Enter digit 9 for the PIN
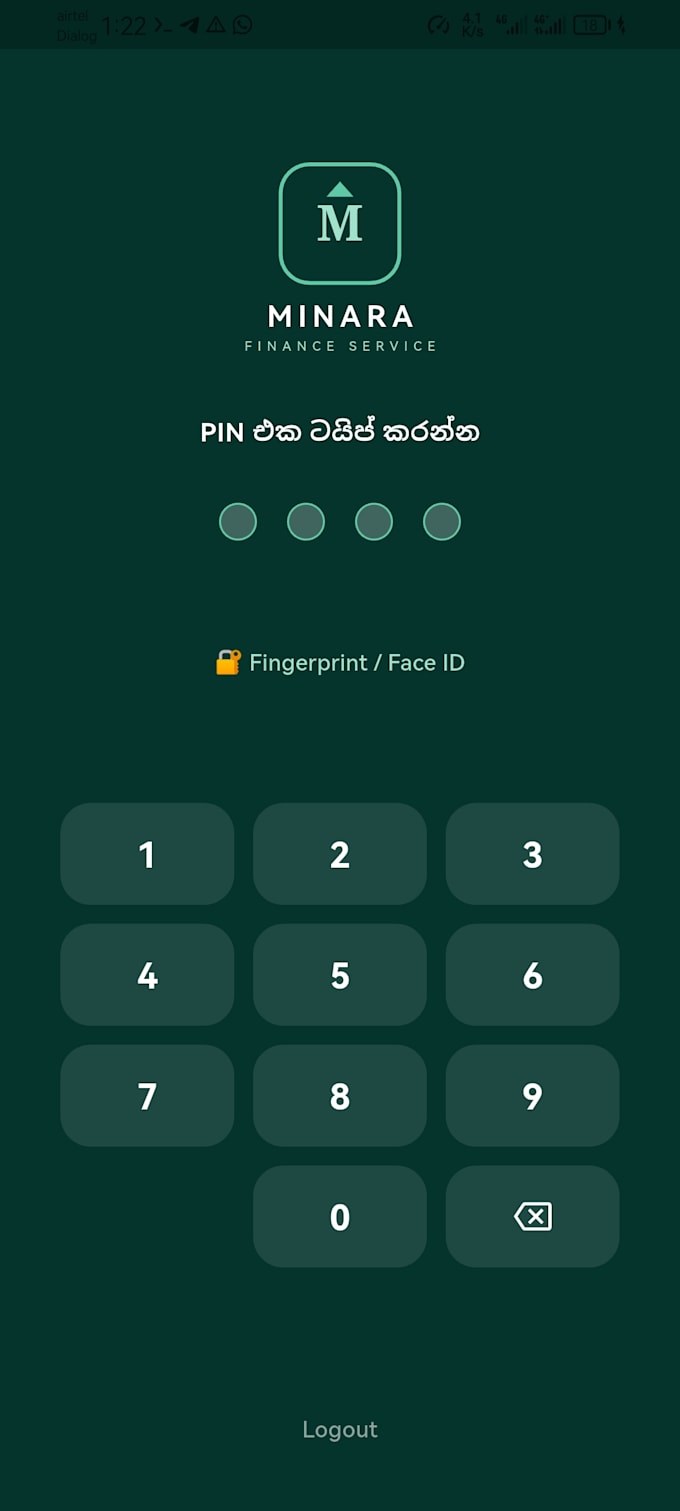Viewport: 680px width, 1511px height. point(532,1096)
